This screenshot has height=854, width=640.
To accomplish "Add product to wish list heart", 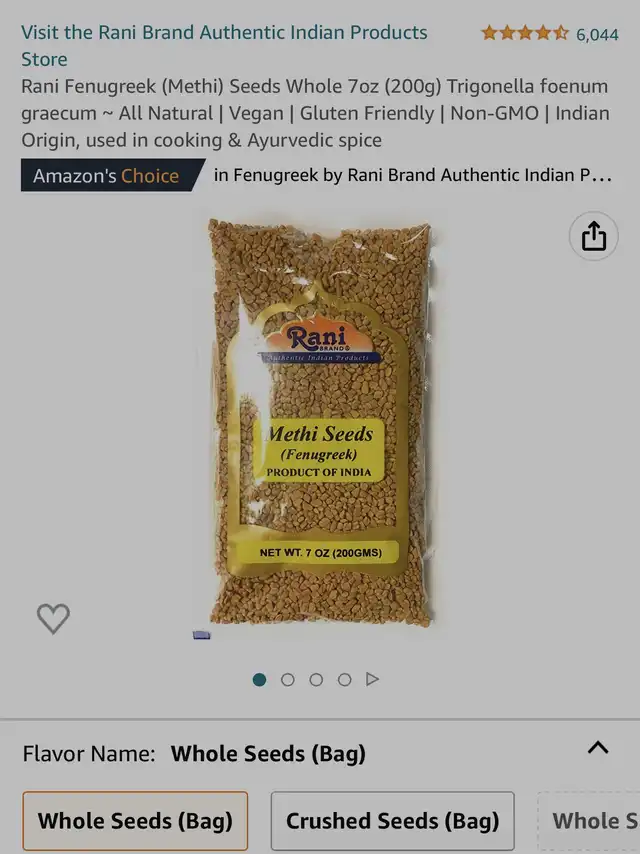I will (x=53, y=619).
